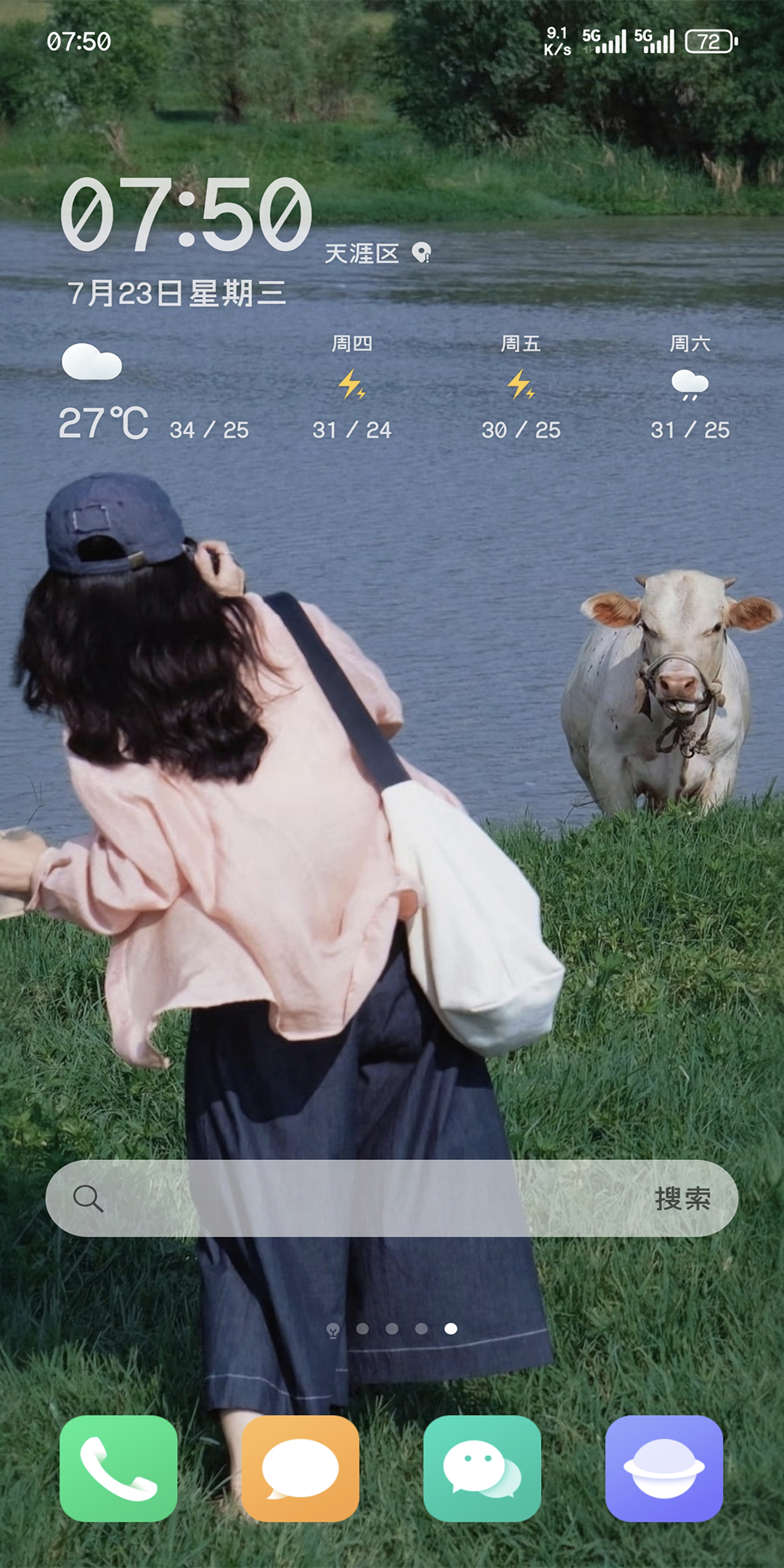Open the orange Messages app
This screenshot has height=1568, width=784.
tap(301, 1468)
